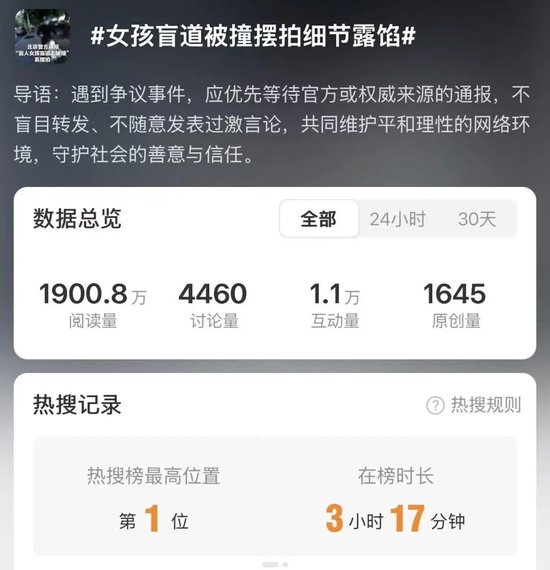
Task: Select the 全部 data range
Action: (x=319, y=219)
